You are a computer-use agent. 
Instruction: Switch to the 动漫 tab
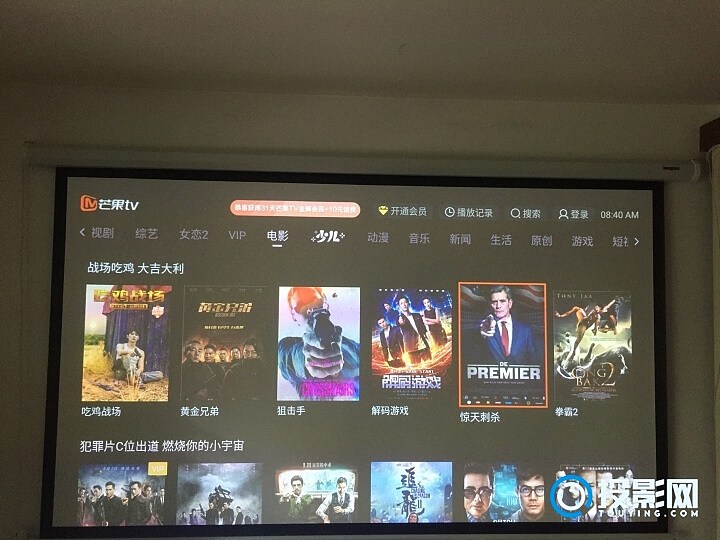pos(377,238)
